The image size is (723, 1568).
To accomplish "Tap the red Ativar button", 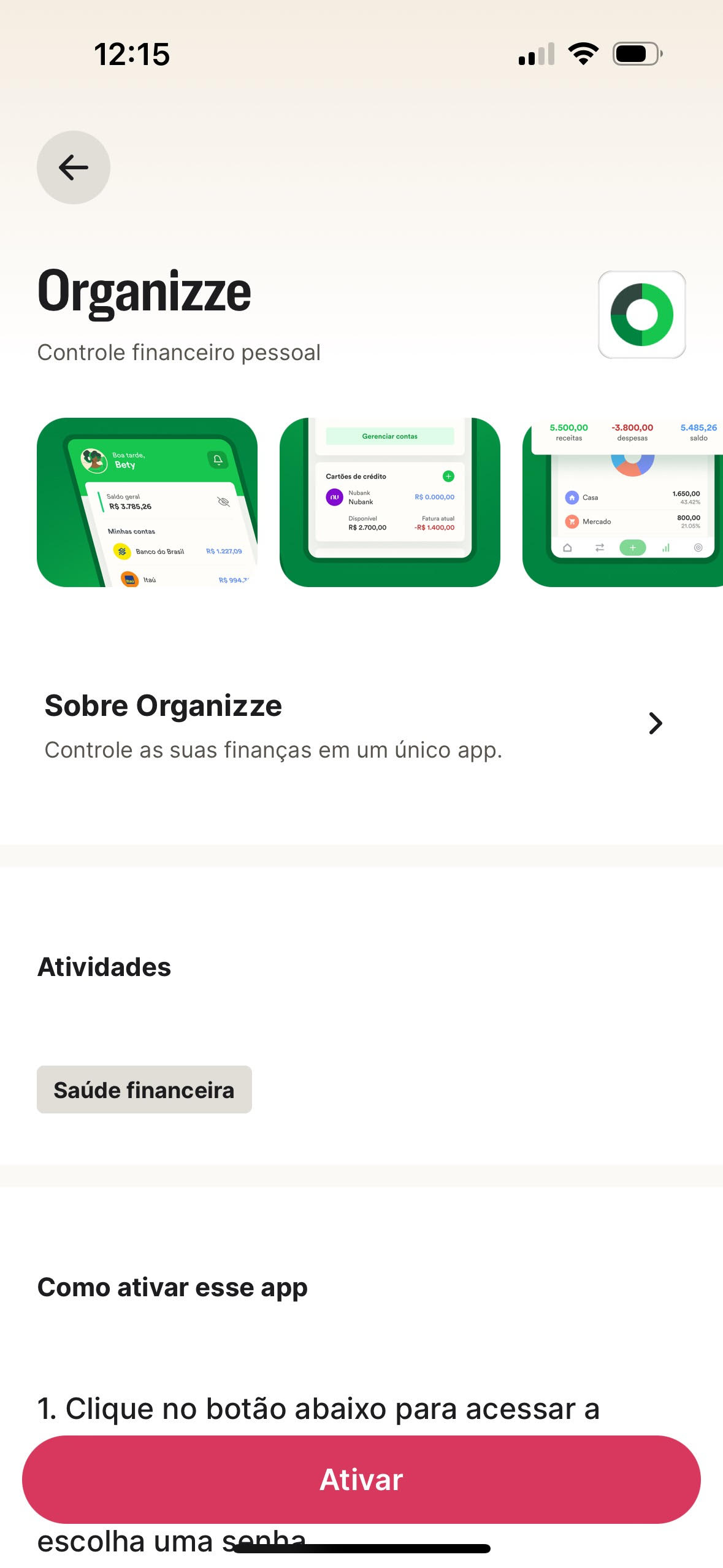I will point(361,1479).
